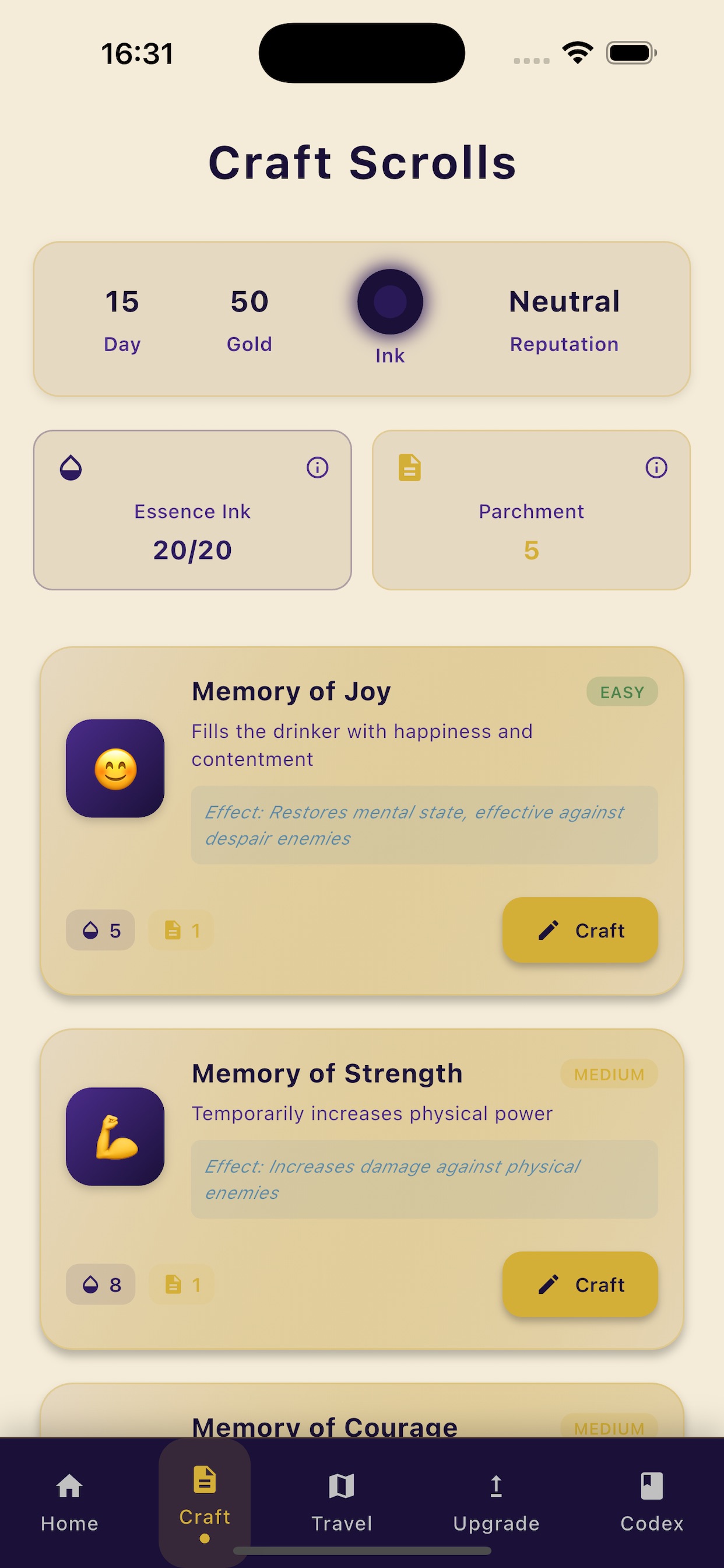Viewport: 724px width, 1568px height.
Task: Switch to the Travel tab
Action: tap(342, 1500)
